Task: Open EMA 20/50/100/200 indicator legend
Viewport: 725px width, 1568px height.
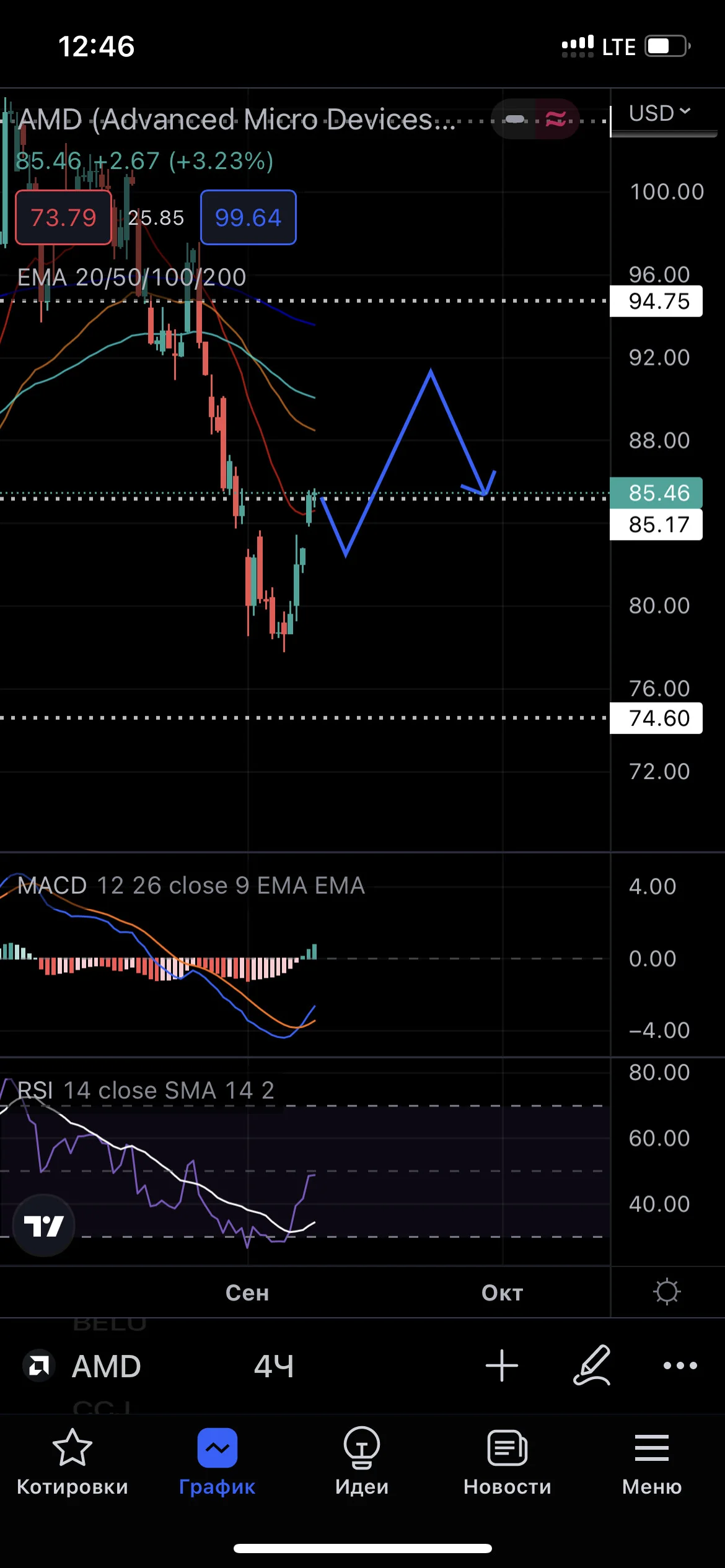Action: click(x=131, y=277)
